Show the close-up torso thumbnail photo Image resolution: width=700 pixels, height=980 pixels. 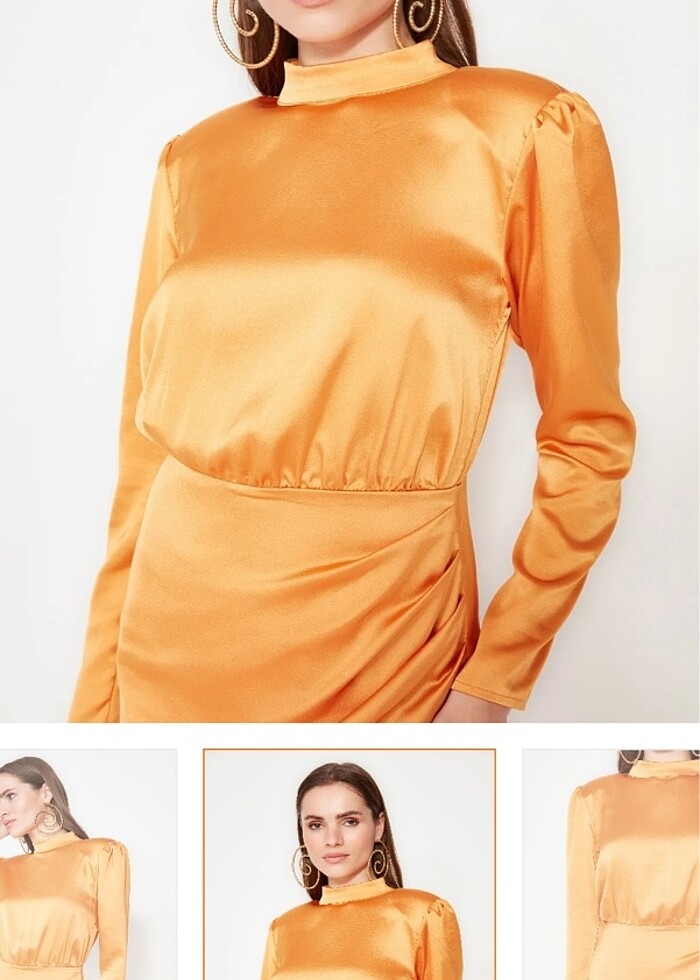[612, 865]
